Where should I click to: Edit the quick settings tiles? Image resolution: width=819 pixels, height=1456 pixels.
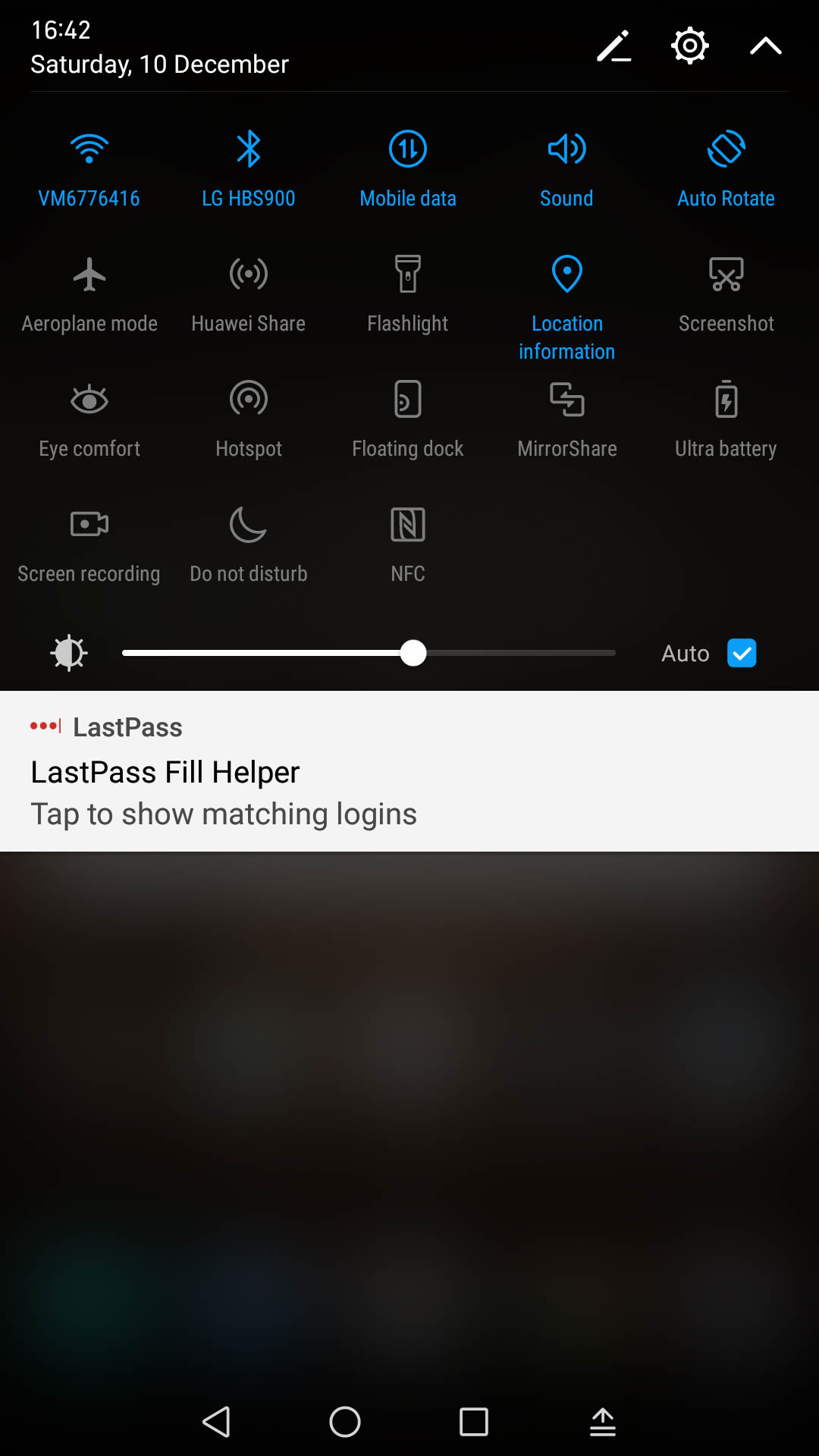tap(613, 46)
